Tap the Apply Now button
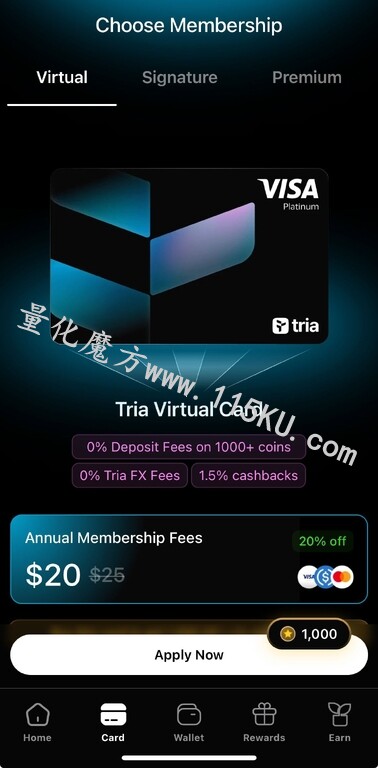 click(x=189, y=655)
